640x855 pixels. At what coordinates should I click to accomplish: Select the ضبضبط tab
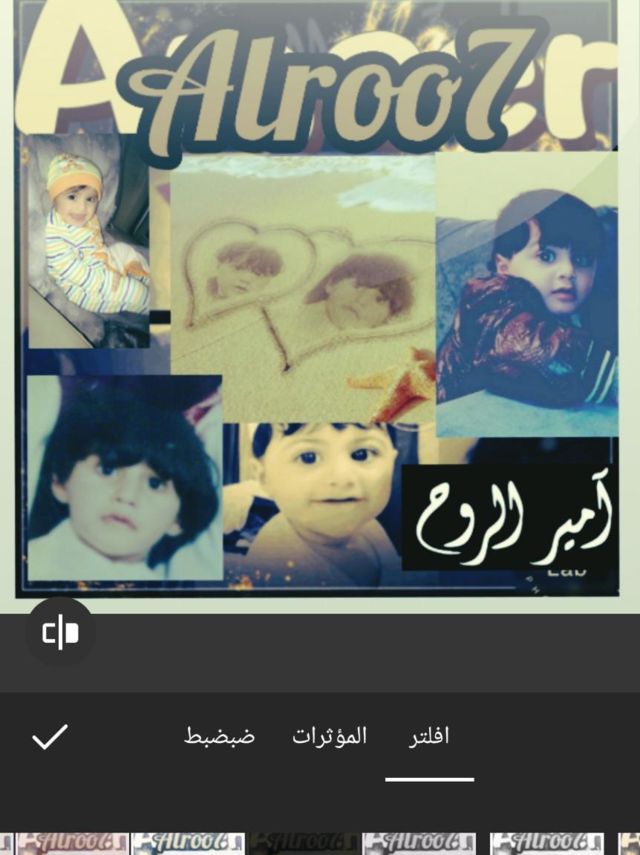220,737
